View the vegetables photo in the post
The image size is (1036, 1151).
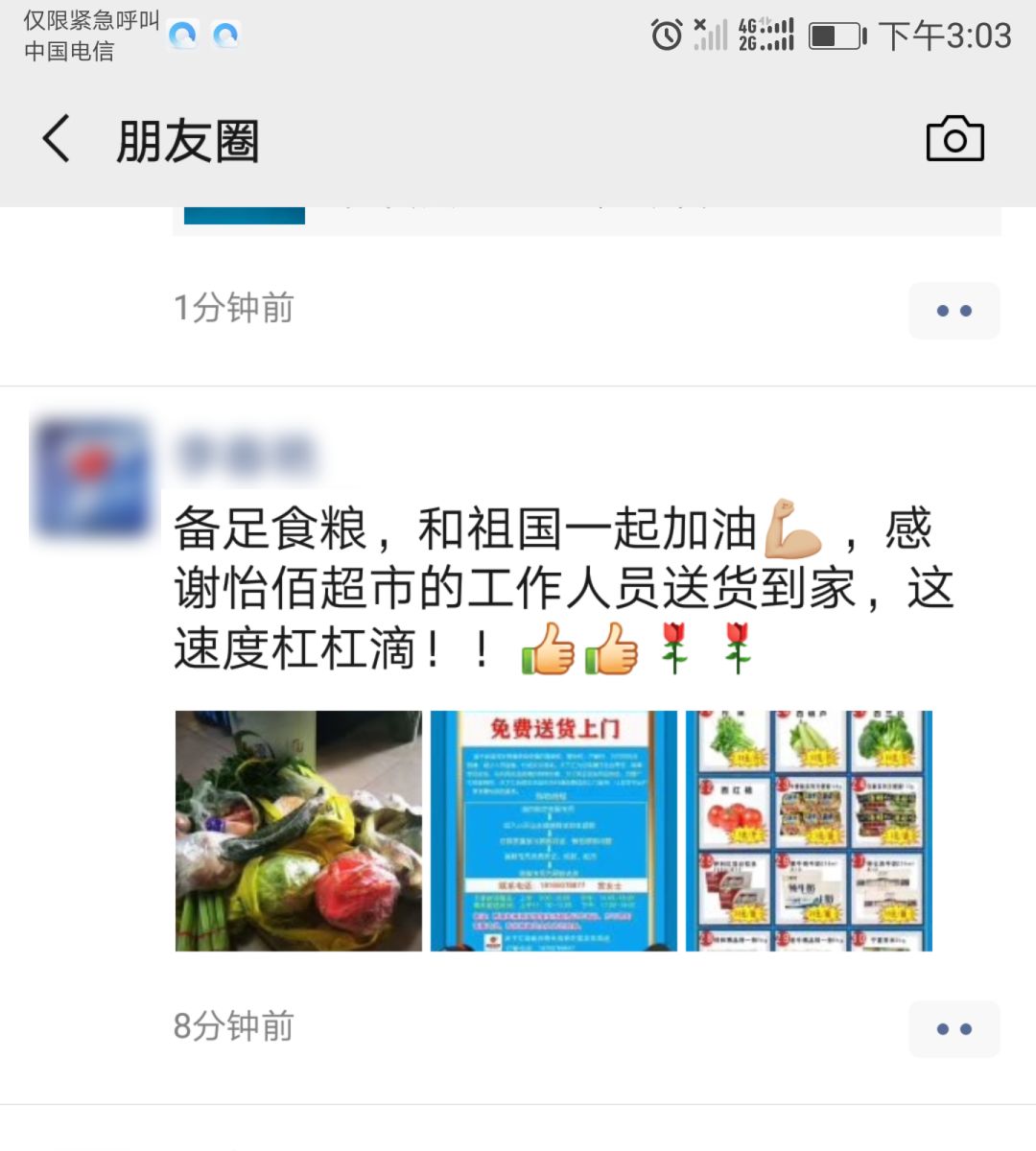(298, 831)
